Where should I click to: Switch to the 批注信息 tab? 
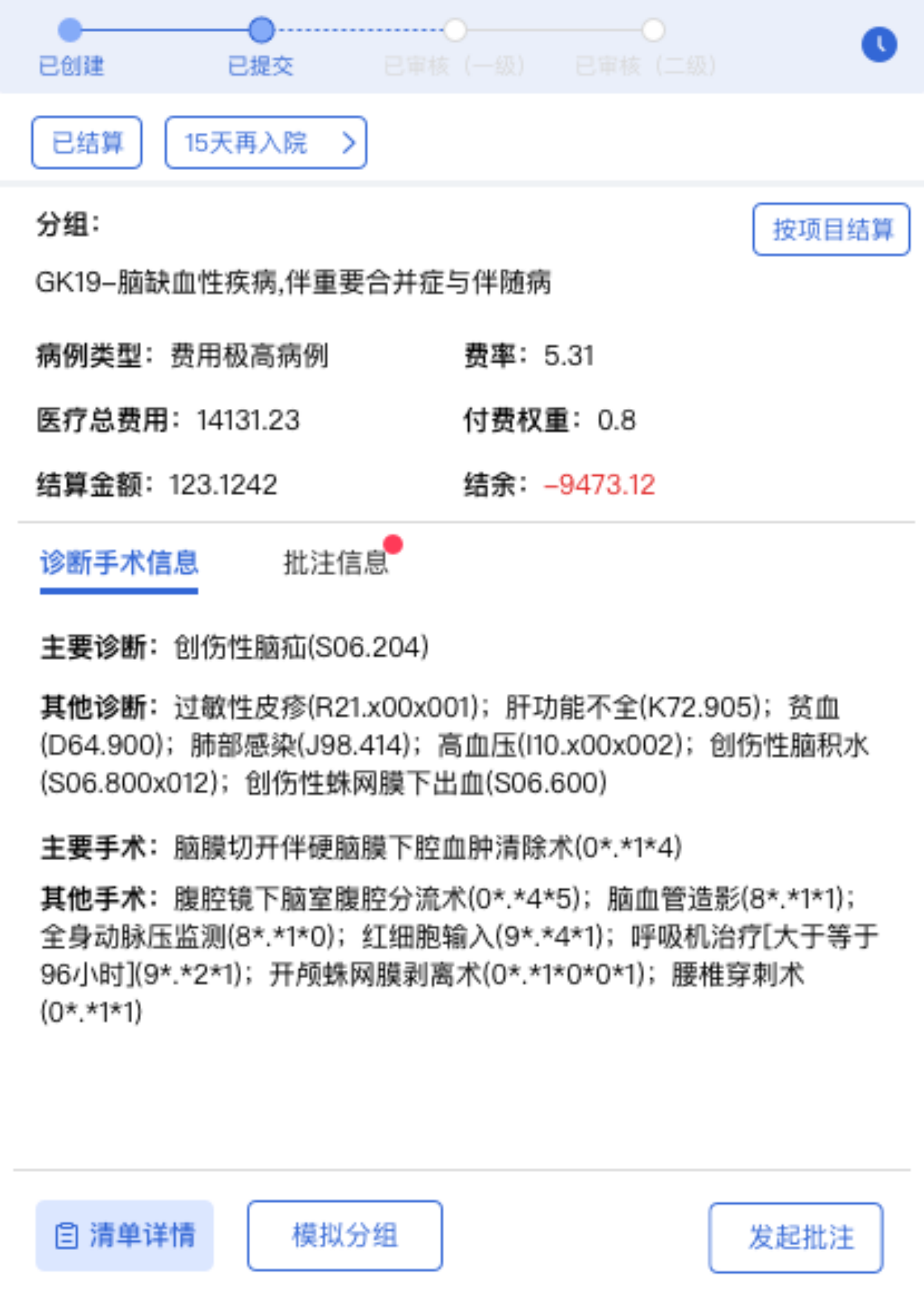click(336, 563)
